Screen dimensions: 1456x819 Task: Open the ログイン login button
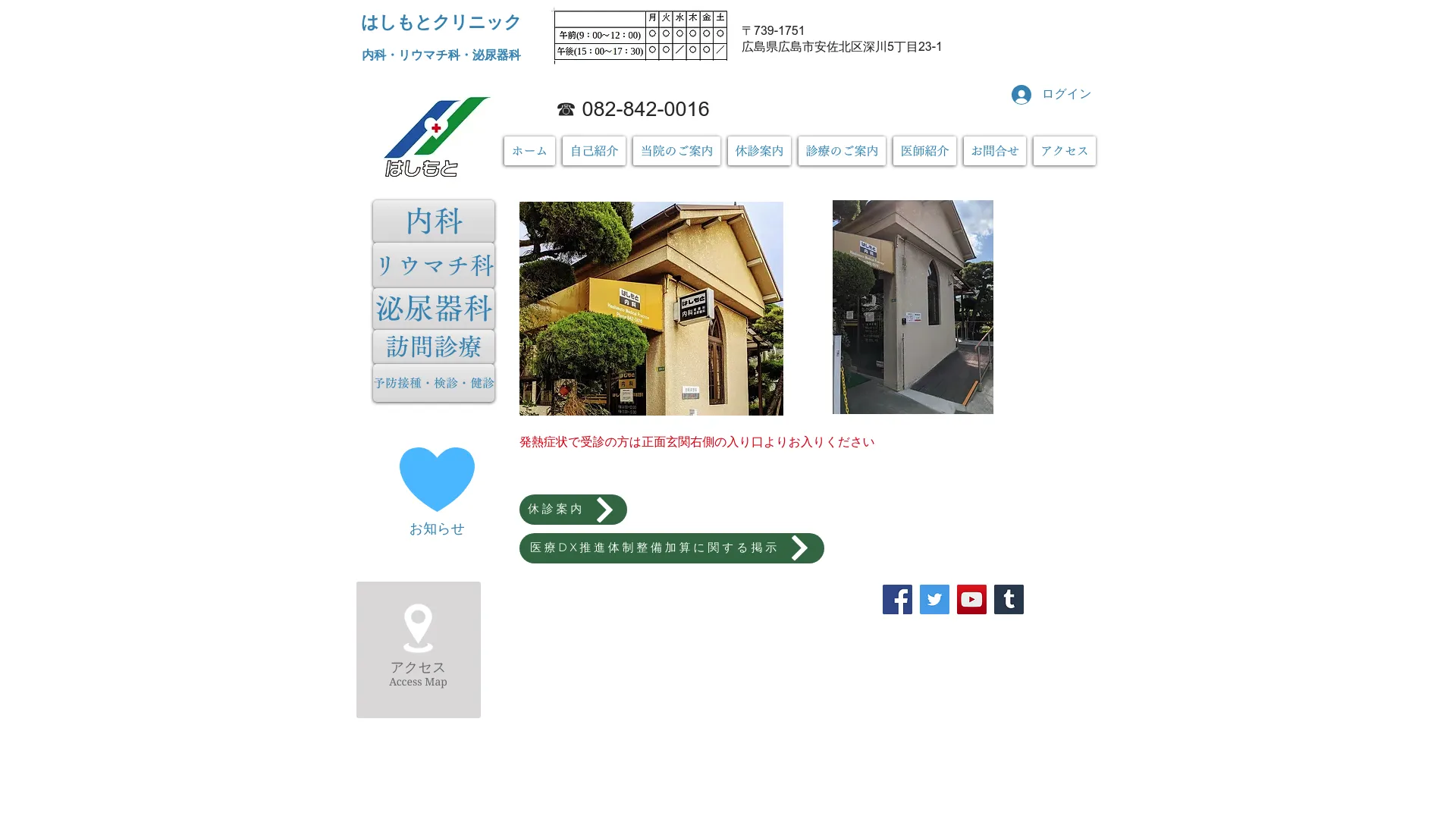pyautogui.click(x=1051, y=94)
